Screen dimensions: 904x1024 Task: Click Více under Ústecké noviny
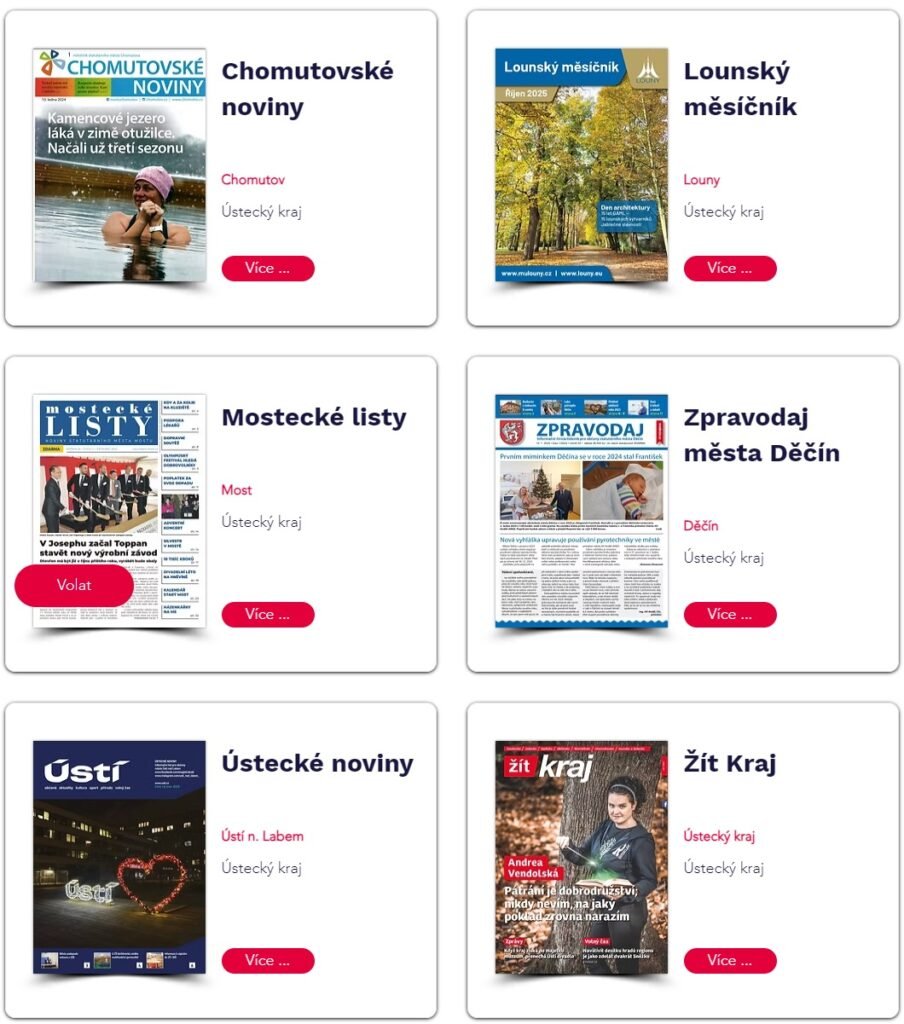267,960
